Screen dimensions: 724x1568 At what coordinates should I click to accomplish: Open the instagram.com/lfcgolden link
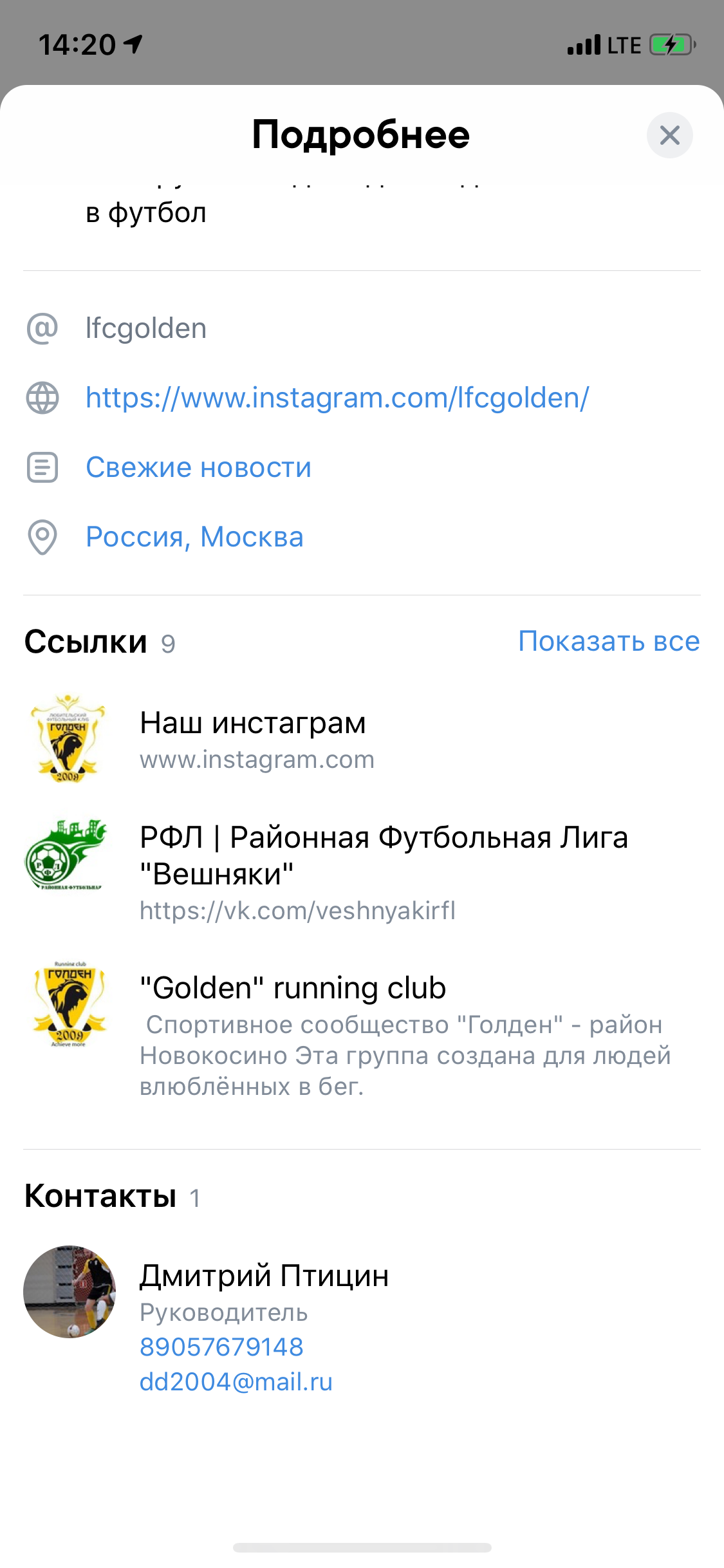(x=337, y=398)
